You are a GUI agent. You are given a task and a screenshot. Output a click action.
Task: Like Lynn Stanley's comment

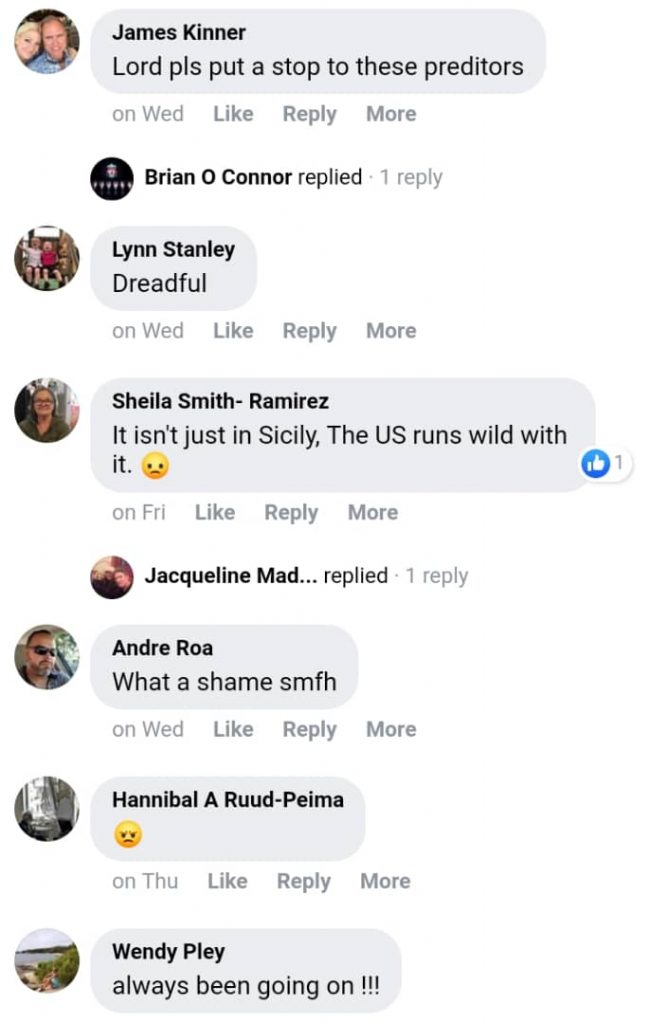[233, 331]
